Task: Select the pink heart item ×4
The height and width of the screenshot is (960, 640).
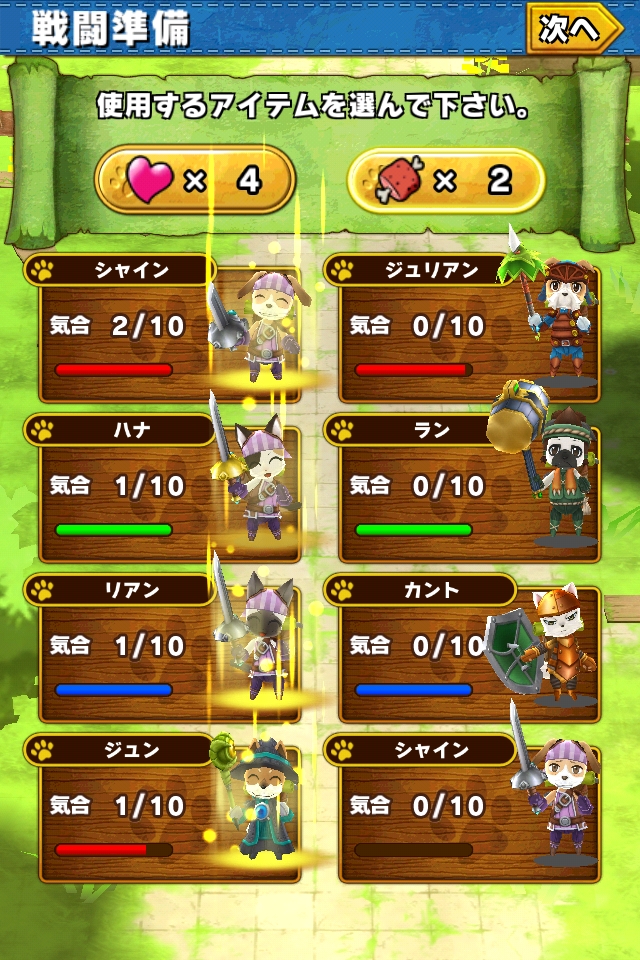Action: coord(195,180)
